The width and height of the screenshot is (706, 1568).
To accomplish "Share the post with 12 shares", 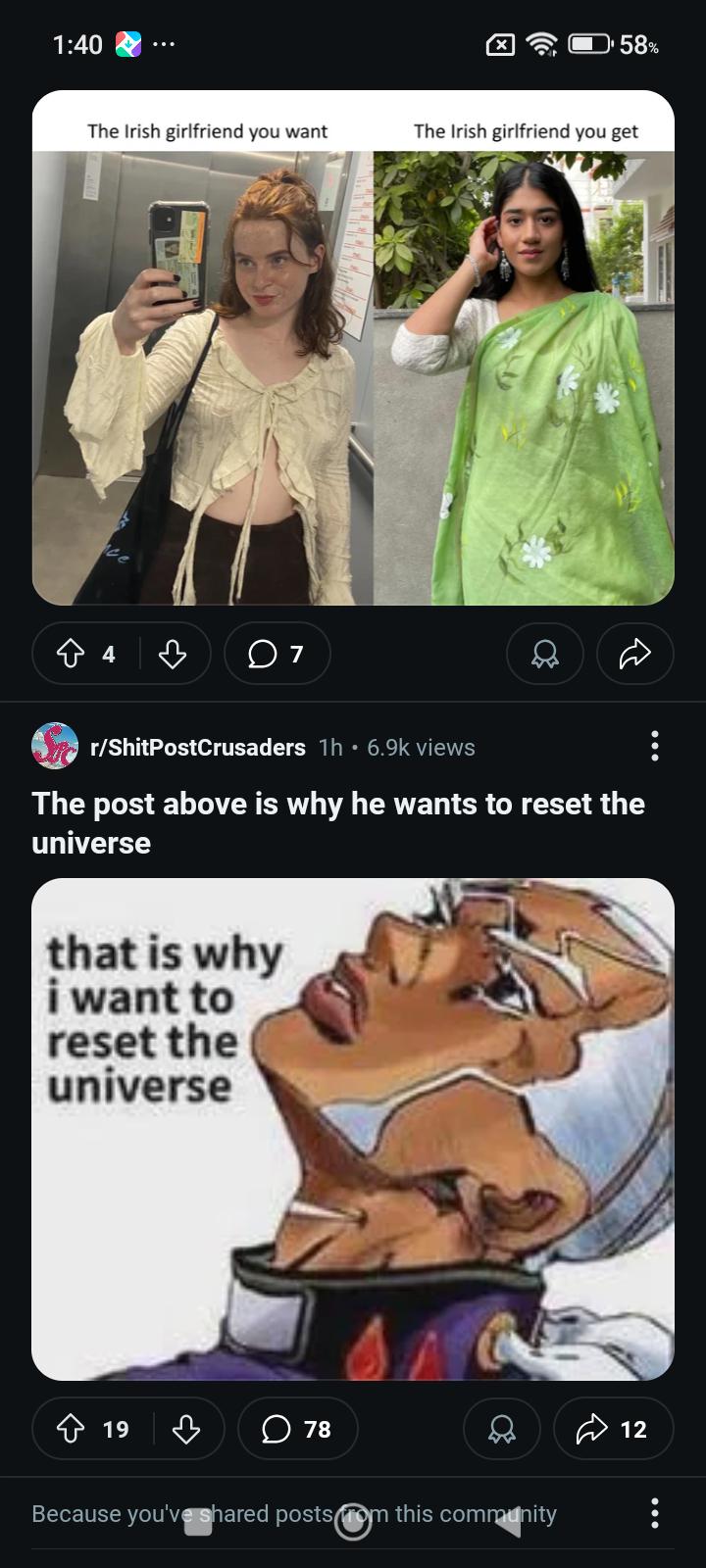I will click(x=614, y=1430).
